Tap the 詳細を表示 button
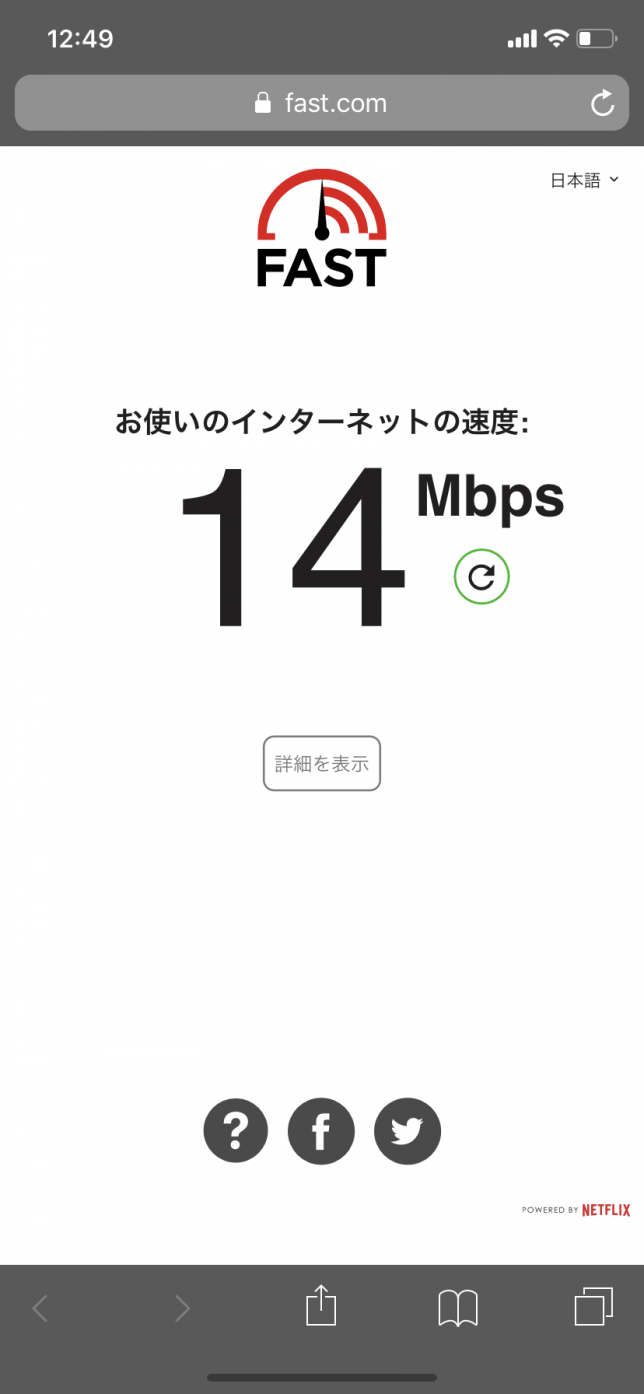The width and height of the screenshot is (644, 1394). [322, 764]
